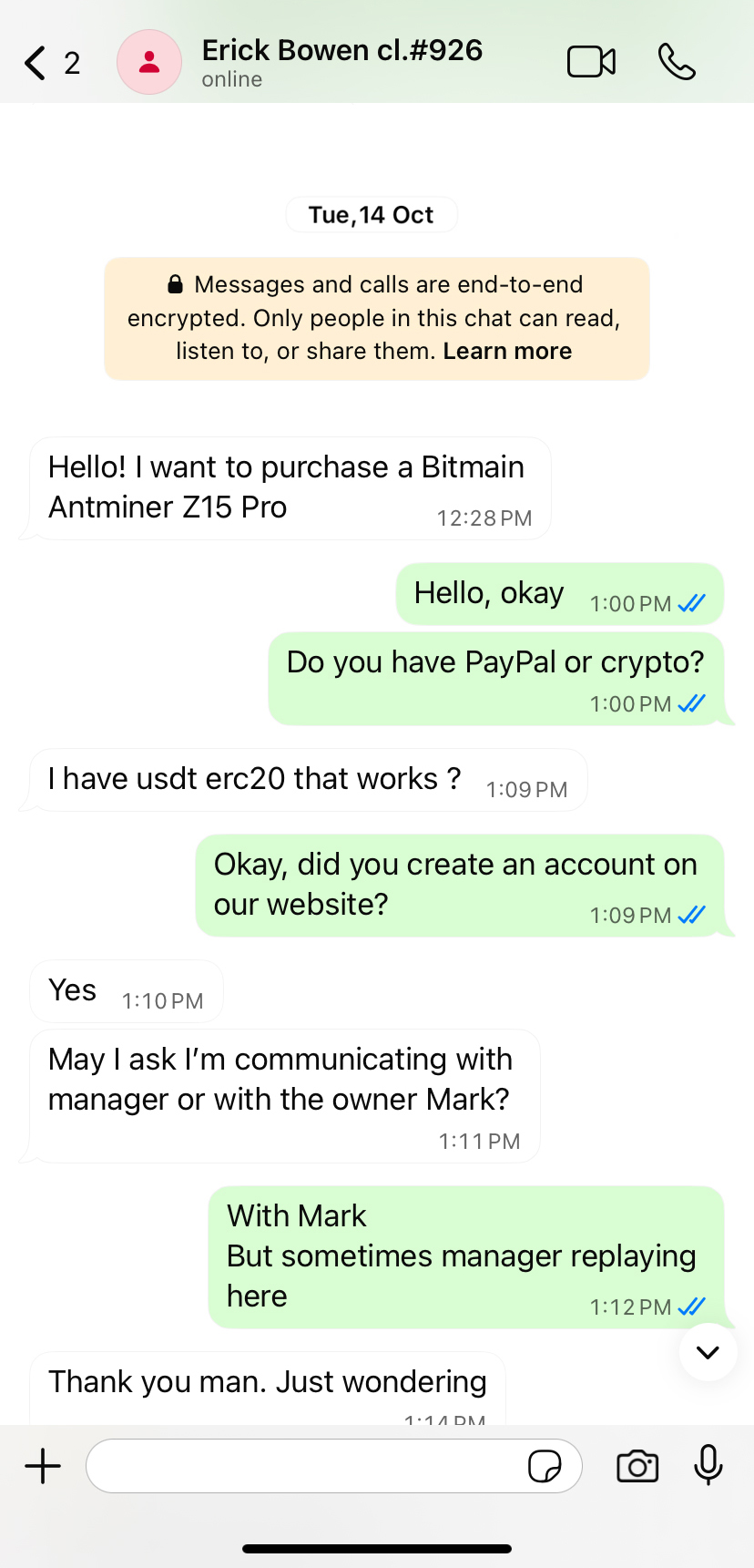The height and width of the screenshot is (1568, 754).
Task: Go back to the chat list
Action: [x=36, y=63]
